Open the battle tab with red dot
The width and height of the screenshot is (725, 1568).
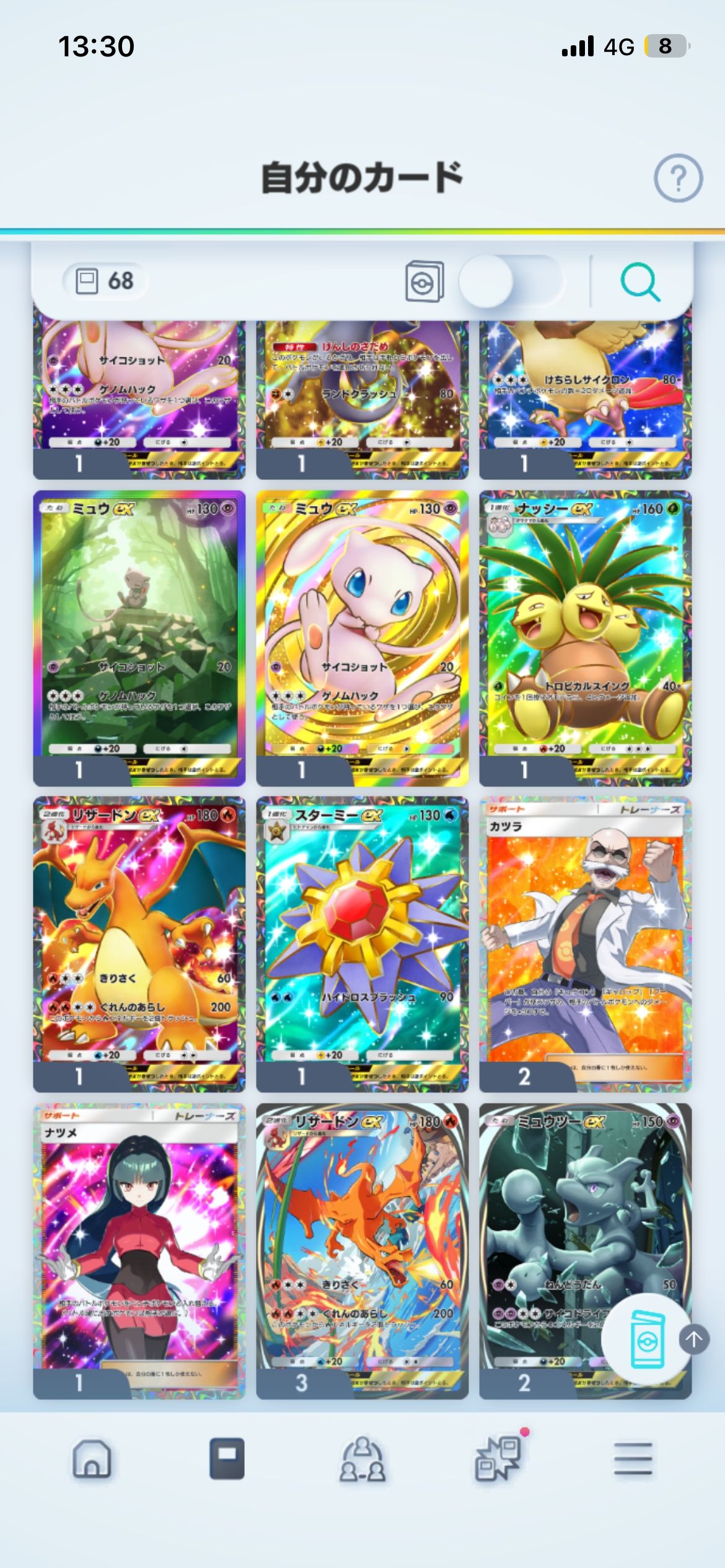click(498, 1459)
